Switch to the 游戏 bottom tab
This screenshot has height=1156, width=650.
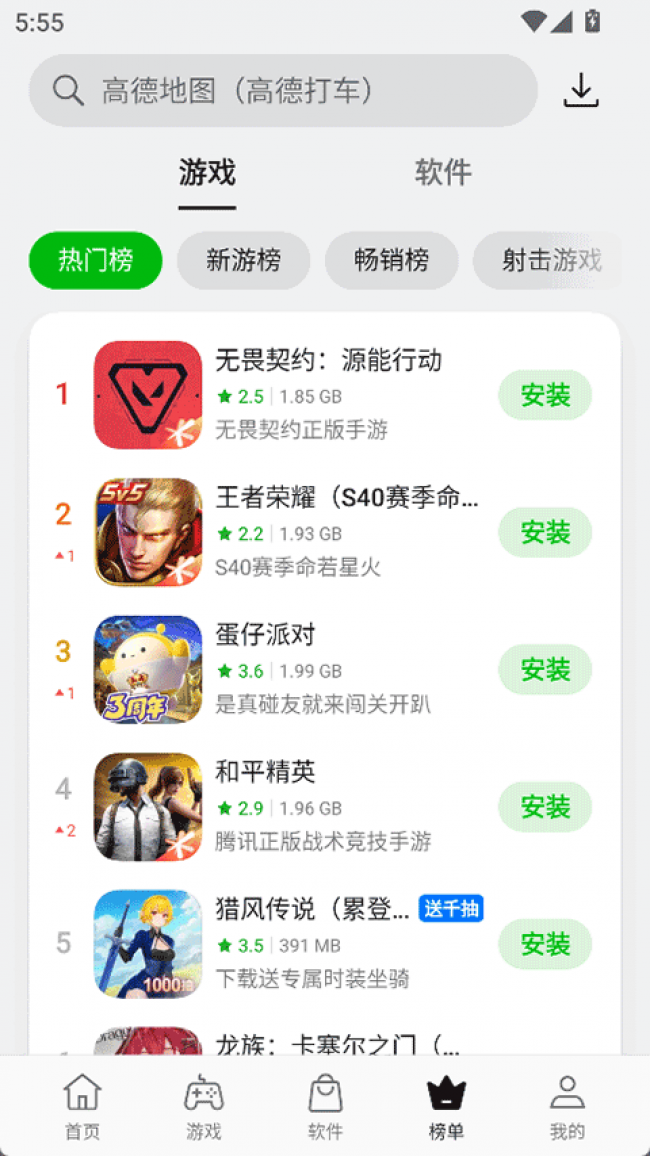204,1107
